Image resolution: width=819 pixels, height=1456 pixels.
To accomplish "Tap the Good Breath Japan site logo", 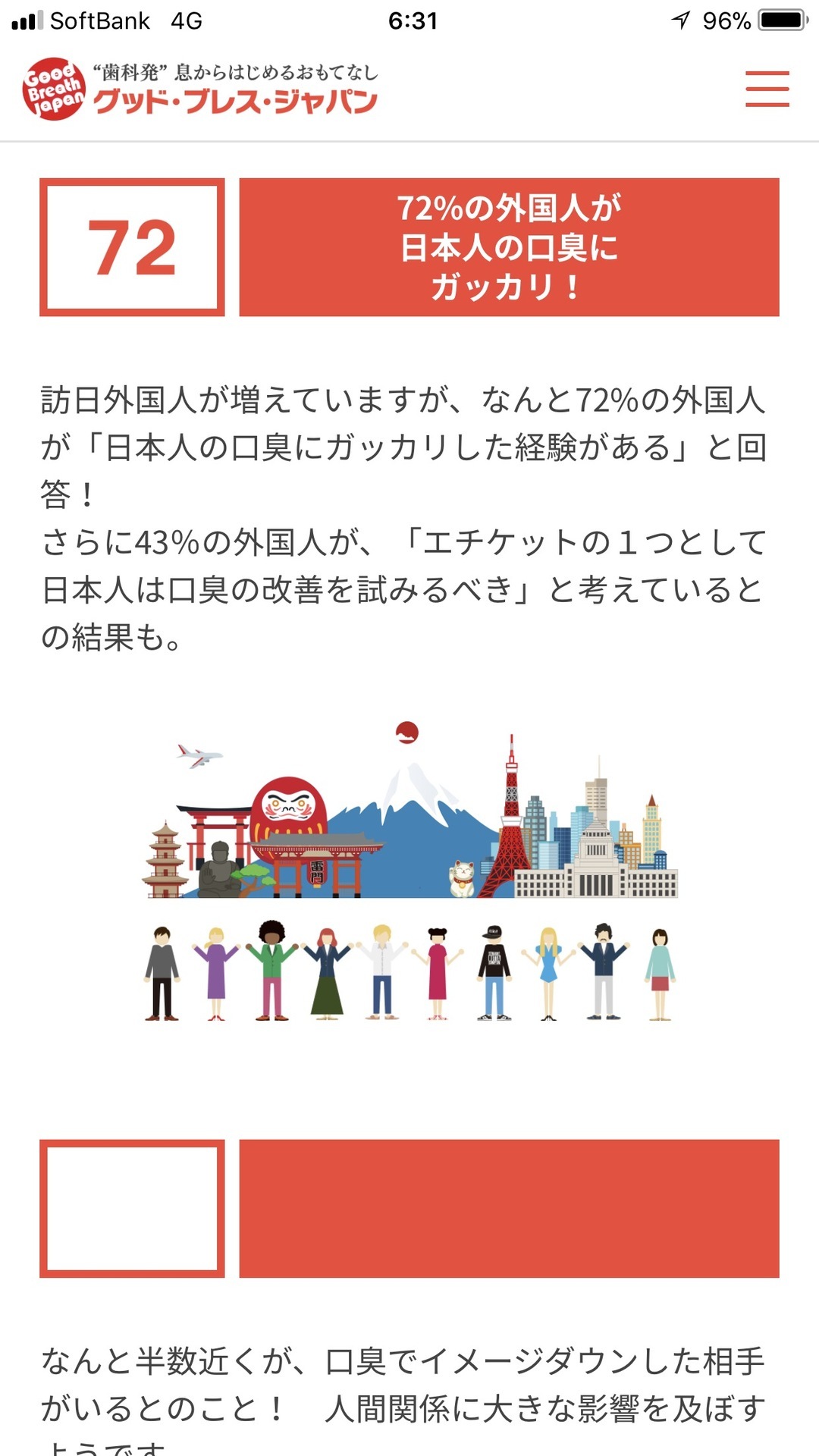I will click(200, 89).
